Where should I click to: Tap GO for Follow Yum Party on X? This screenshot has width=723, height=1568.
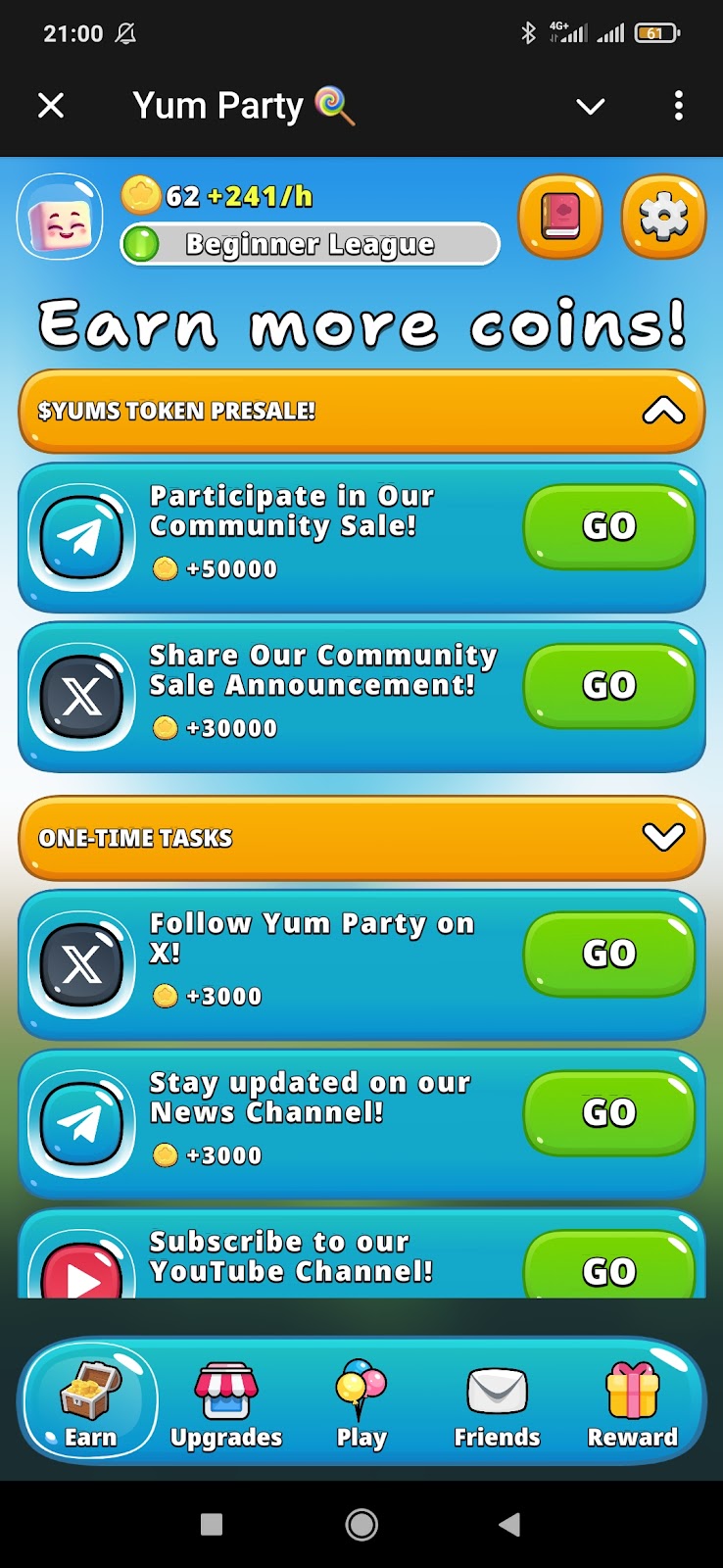pyautogui.click(x=609, y=954)
